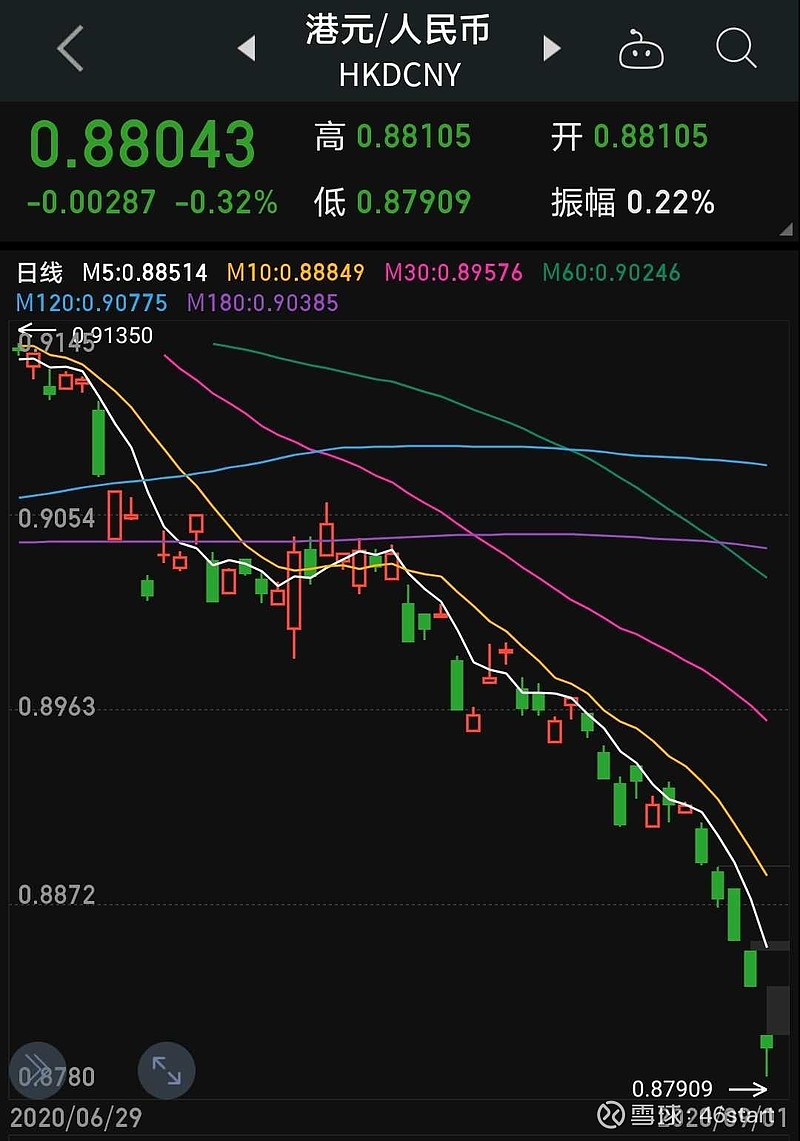The height and width of the screenshot is (1141, 800).
Task: Switch to next pair with right triangle arrow
Action: coord(553,49)
